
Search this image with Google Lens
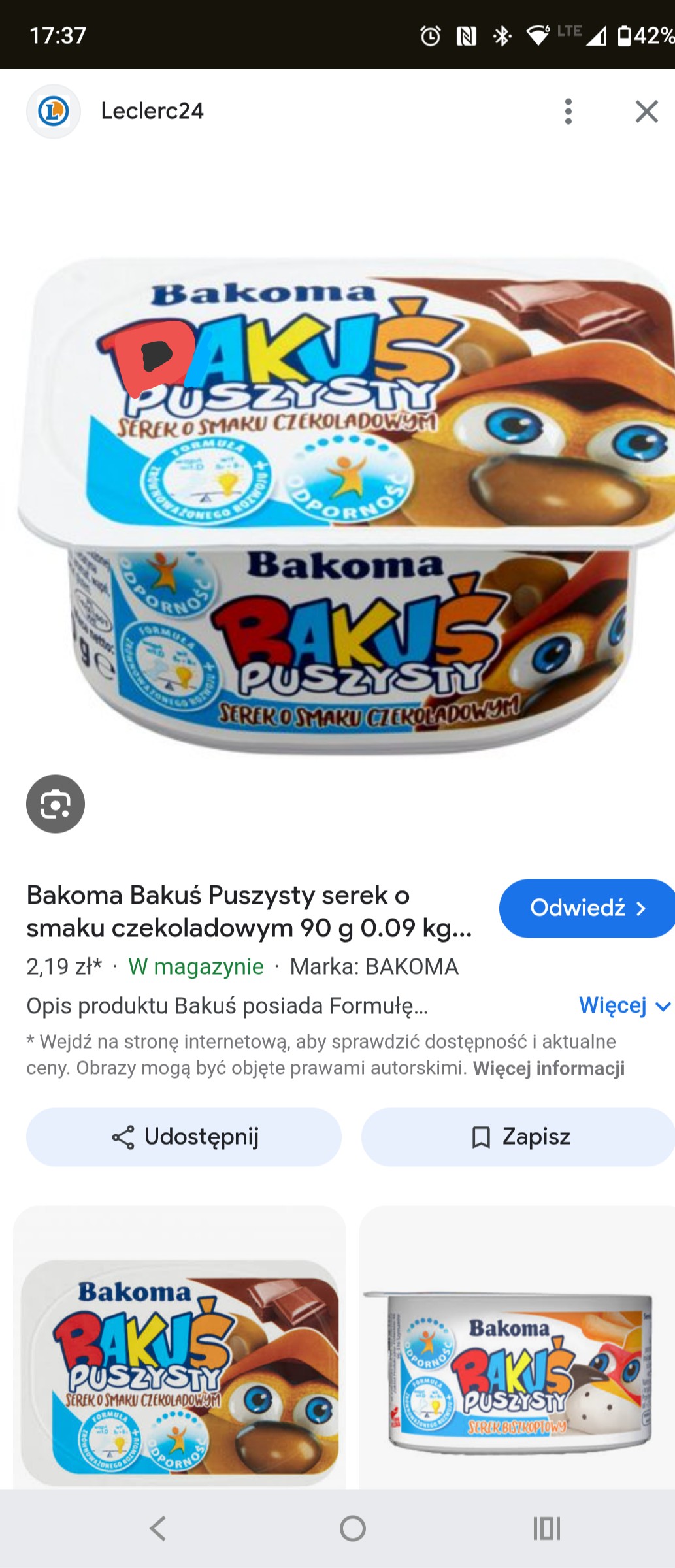pos(56,804)
